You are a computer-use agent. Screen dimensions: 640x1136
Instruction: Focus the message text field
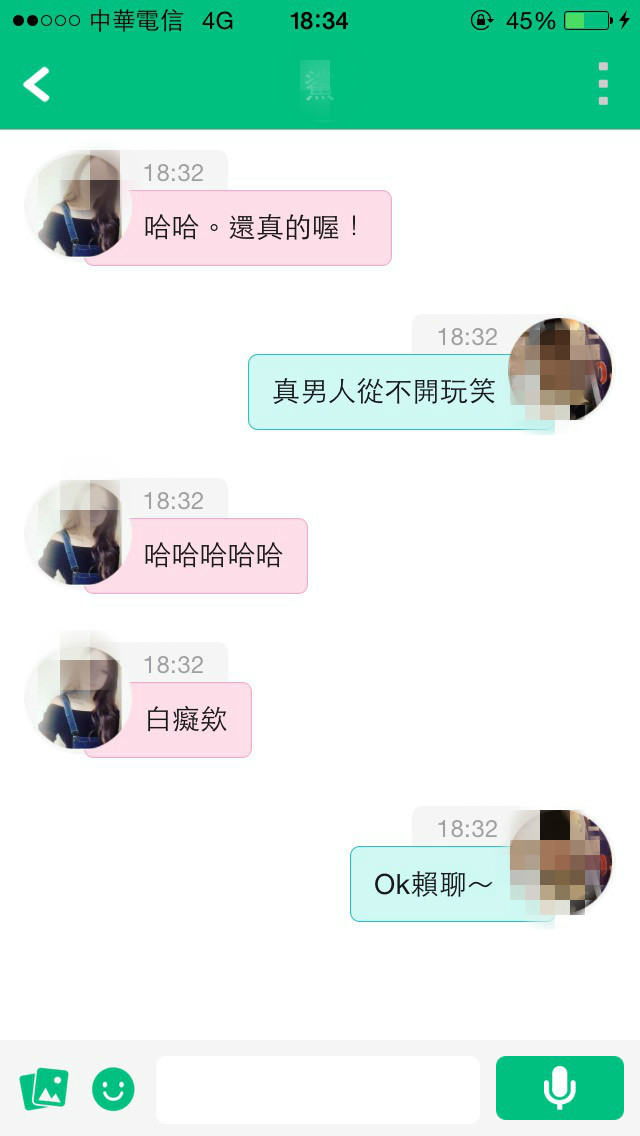(x=318, y=1089)
